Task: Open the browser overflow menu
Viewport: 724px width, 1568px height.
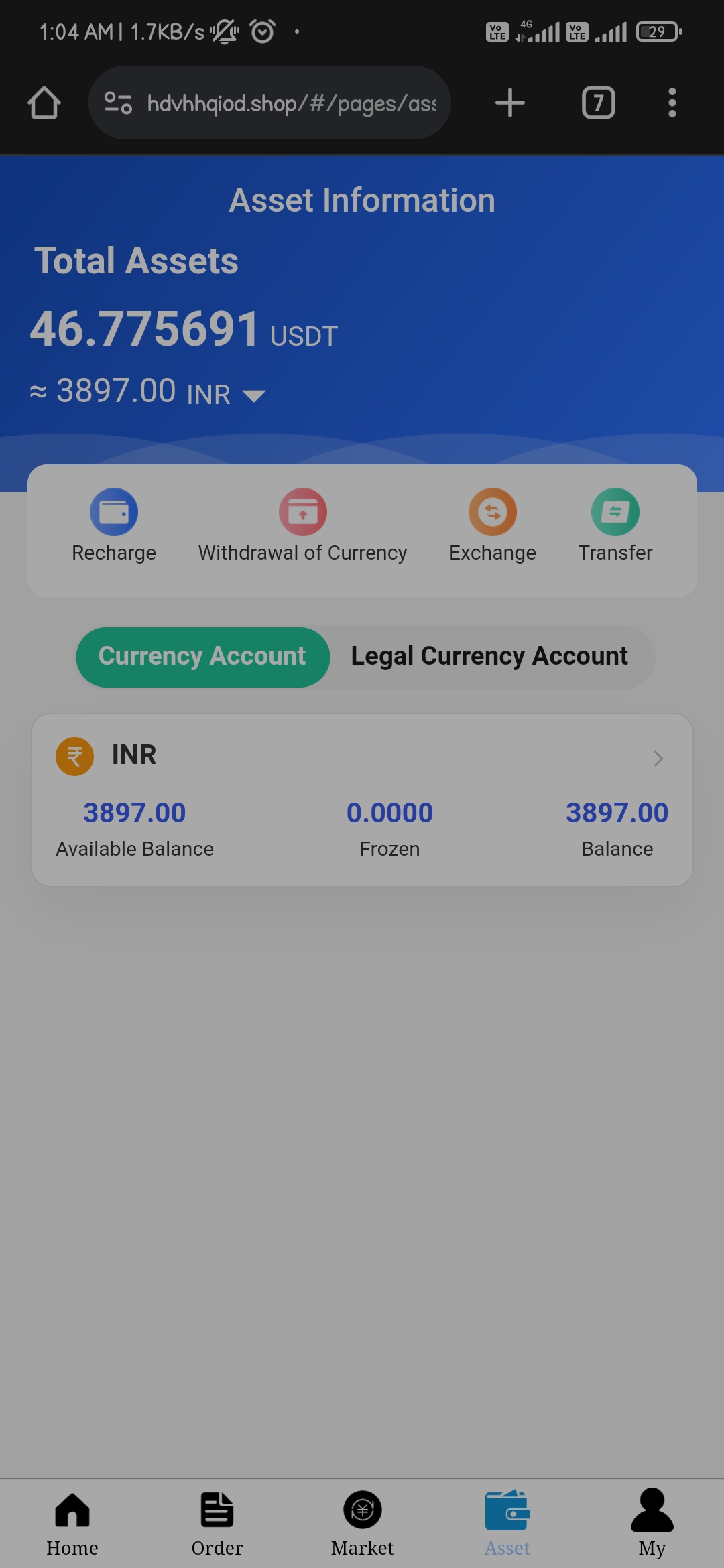Action: tap(672, 103)
